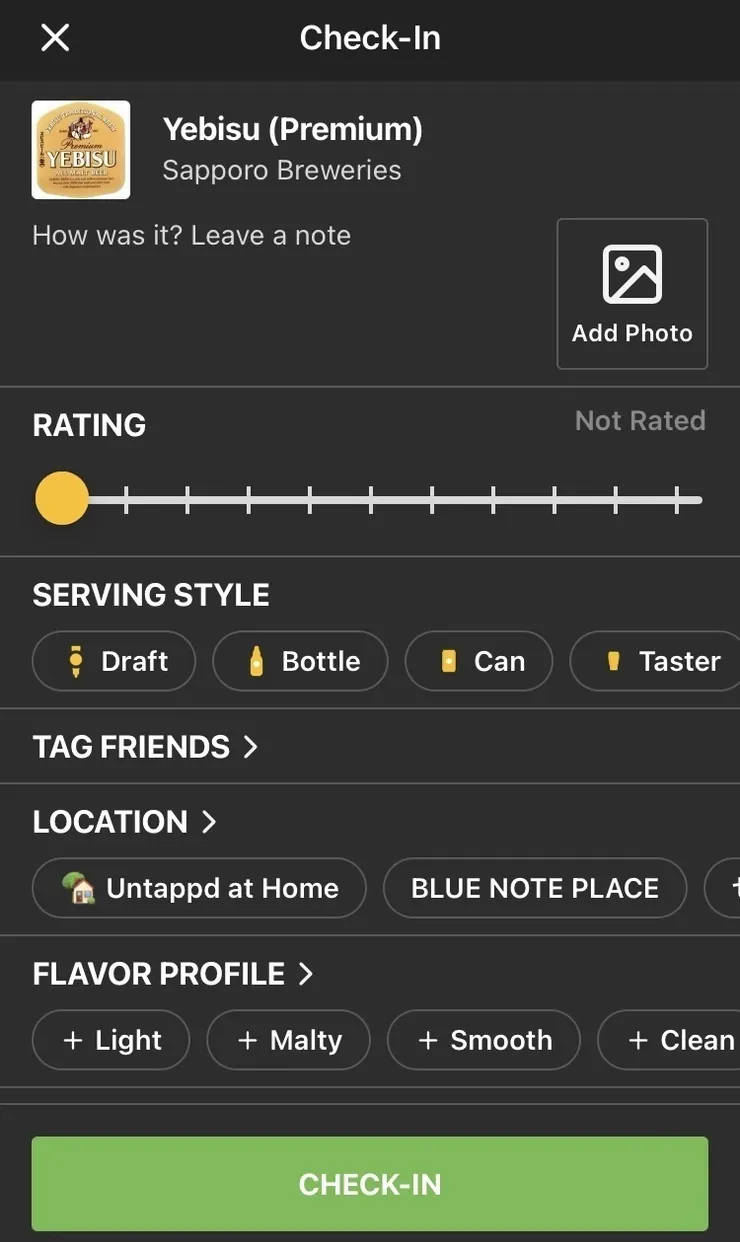Tap the Add Photo button
The width and height of the screenshot is (740, 1242).
coord(632,294)
